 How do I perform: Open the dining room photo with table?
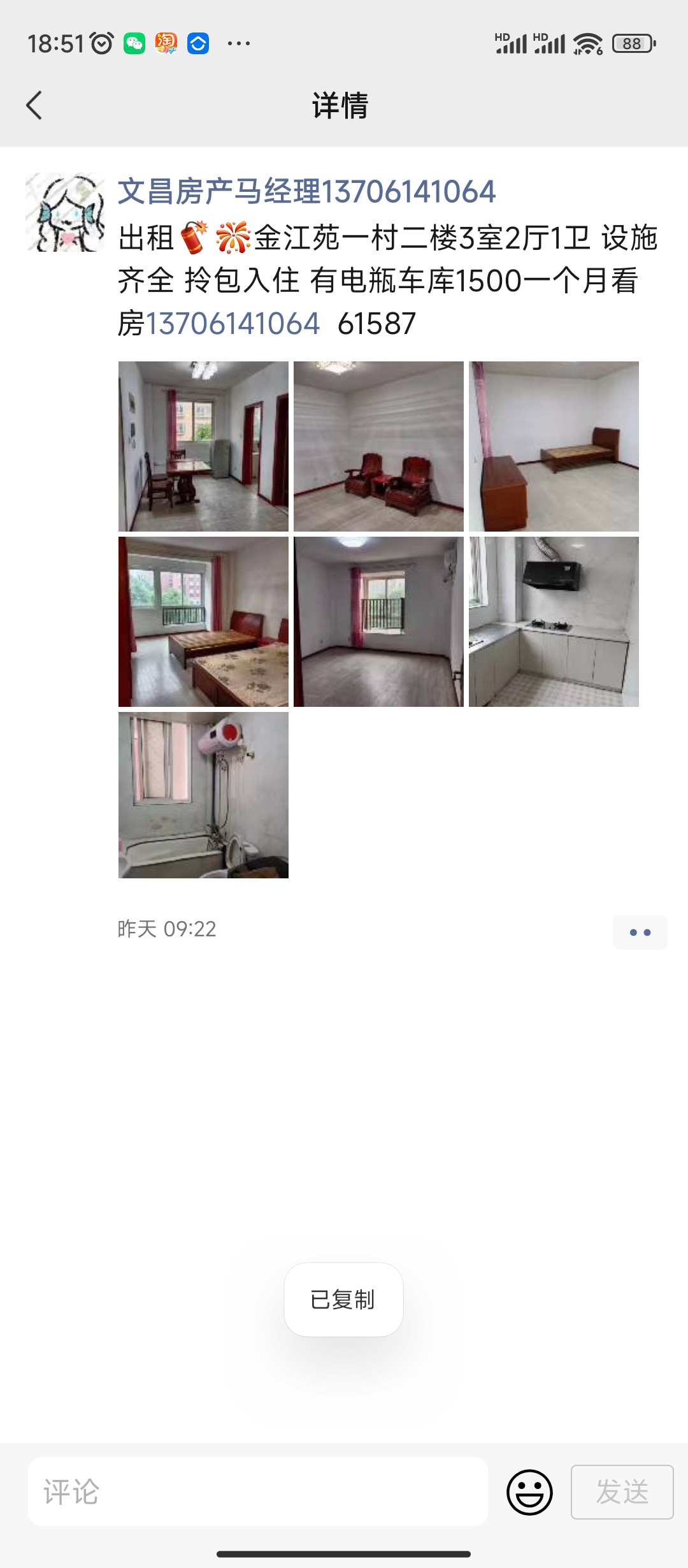(203, 446)
